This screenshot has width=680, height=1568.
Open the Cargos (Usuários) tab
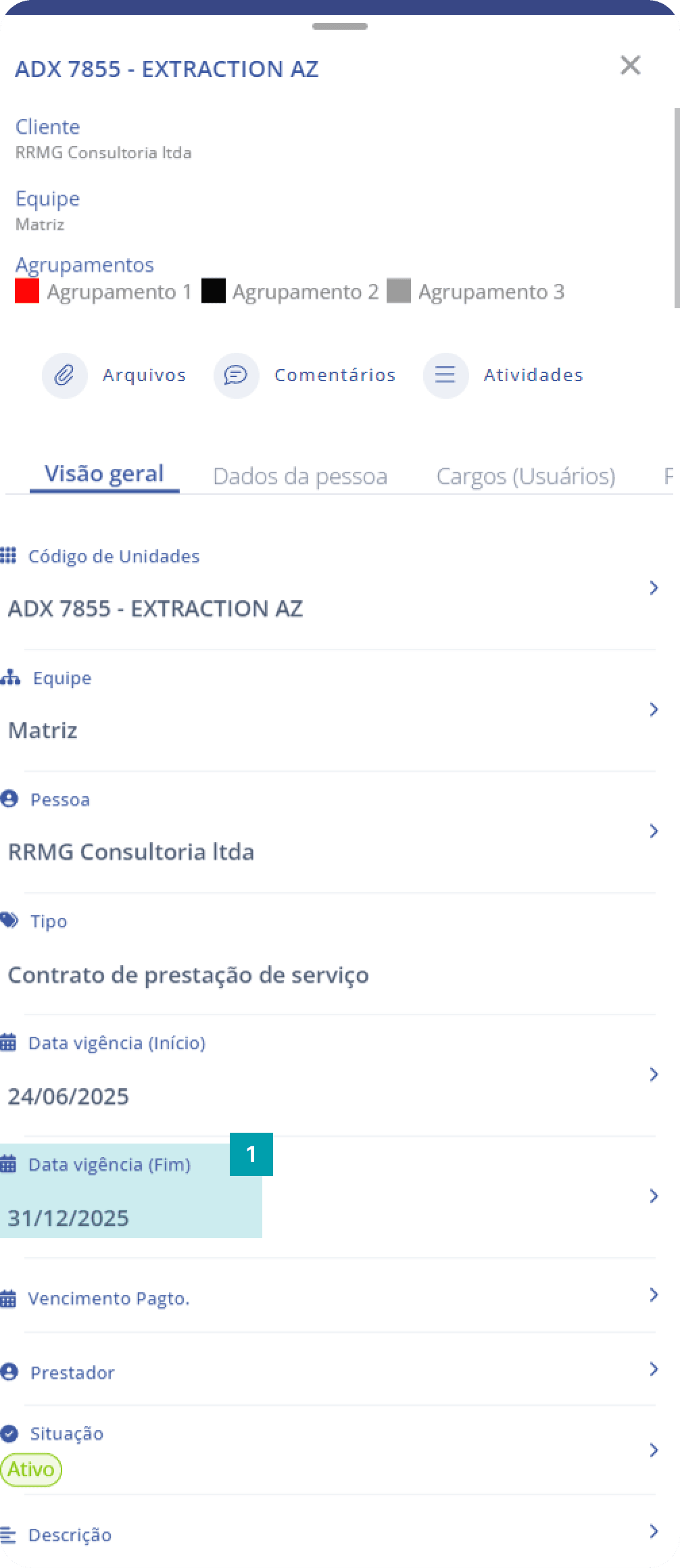point(527,475)
